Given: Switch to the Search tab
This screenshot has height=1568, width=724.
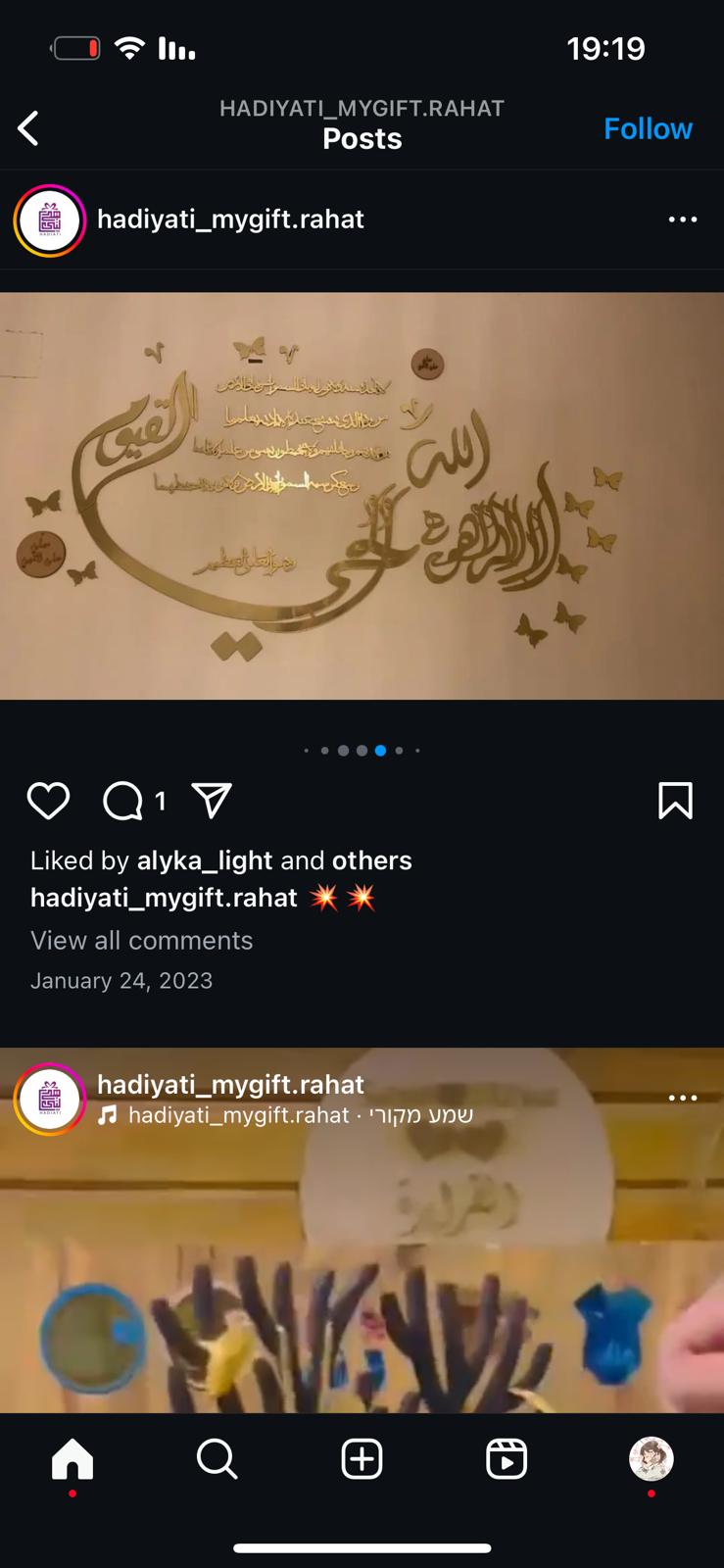Looking at the screenshot, I should coord(217,1458).
